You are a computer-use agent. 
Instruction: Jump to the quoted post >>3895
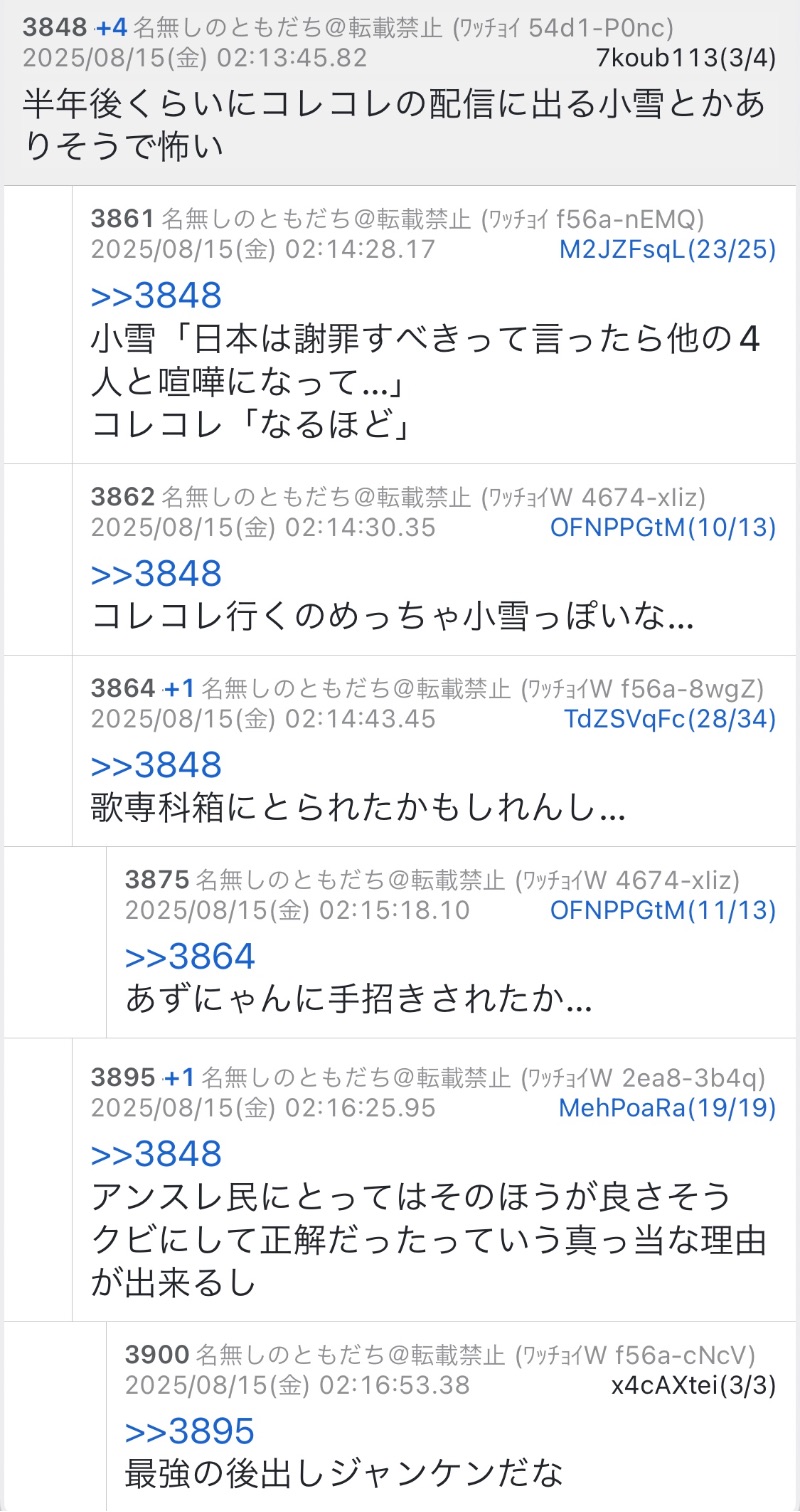(190, 1431)
